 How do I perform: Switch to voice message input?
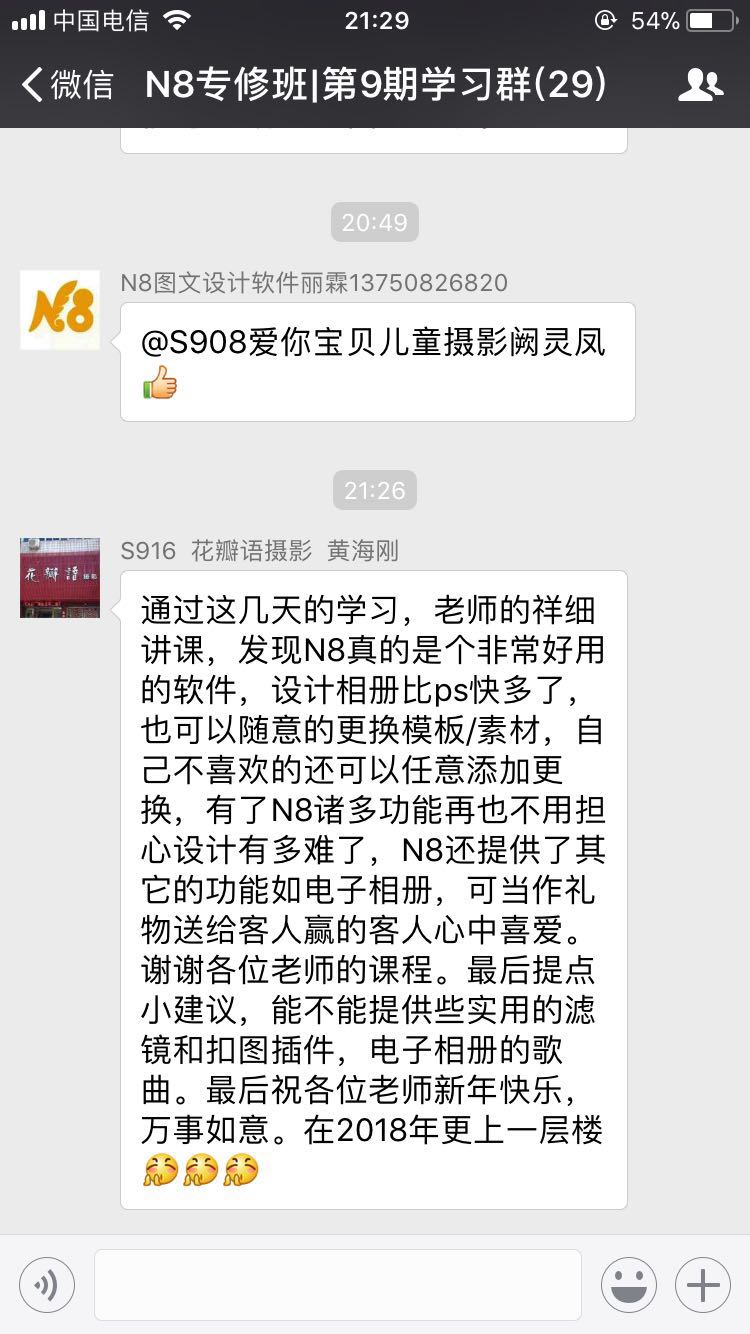point(47,1285)
